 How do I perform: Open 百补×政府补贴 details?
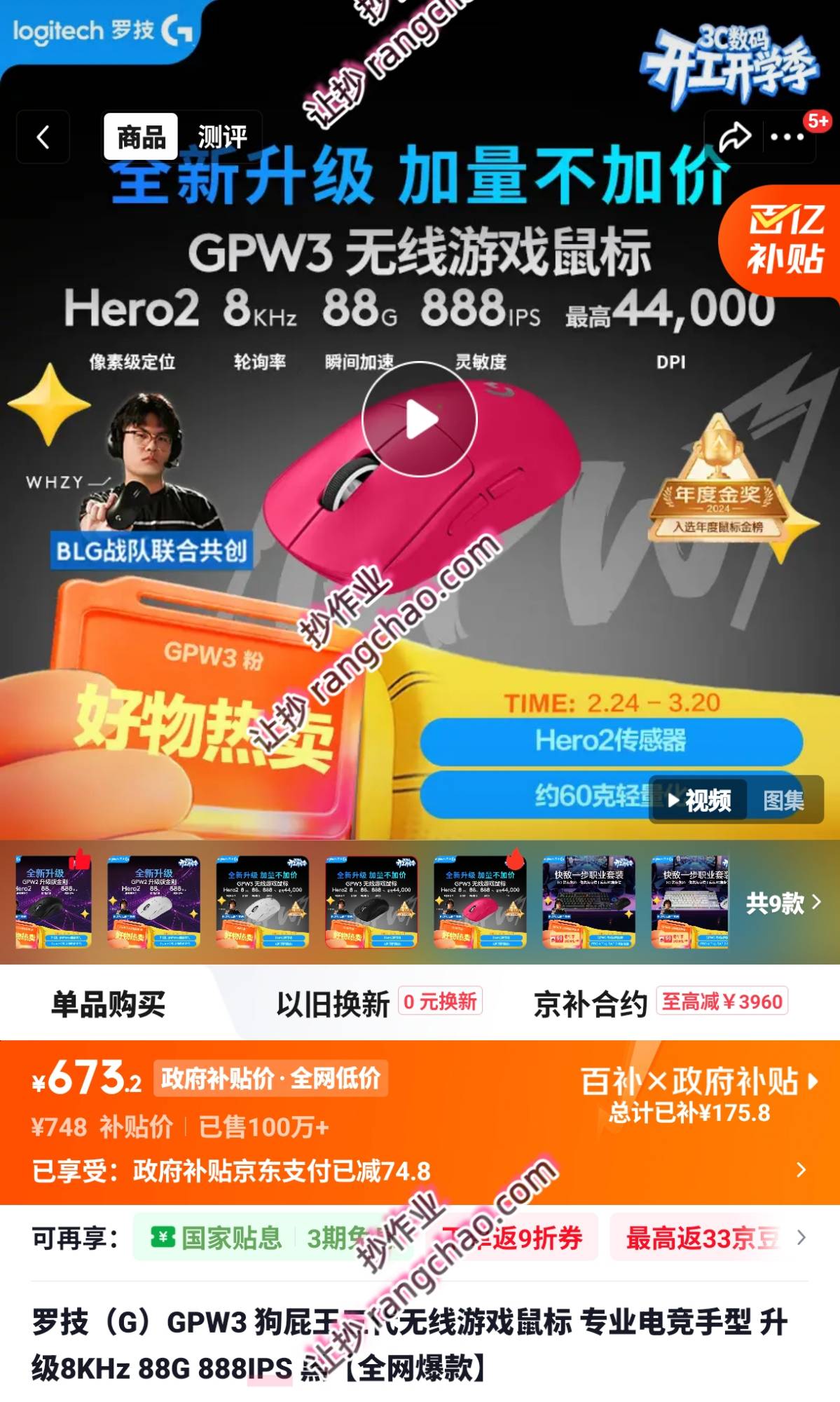click(x=698, y=1082)
